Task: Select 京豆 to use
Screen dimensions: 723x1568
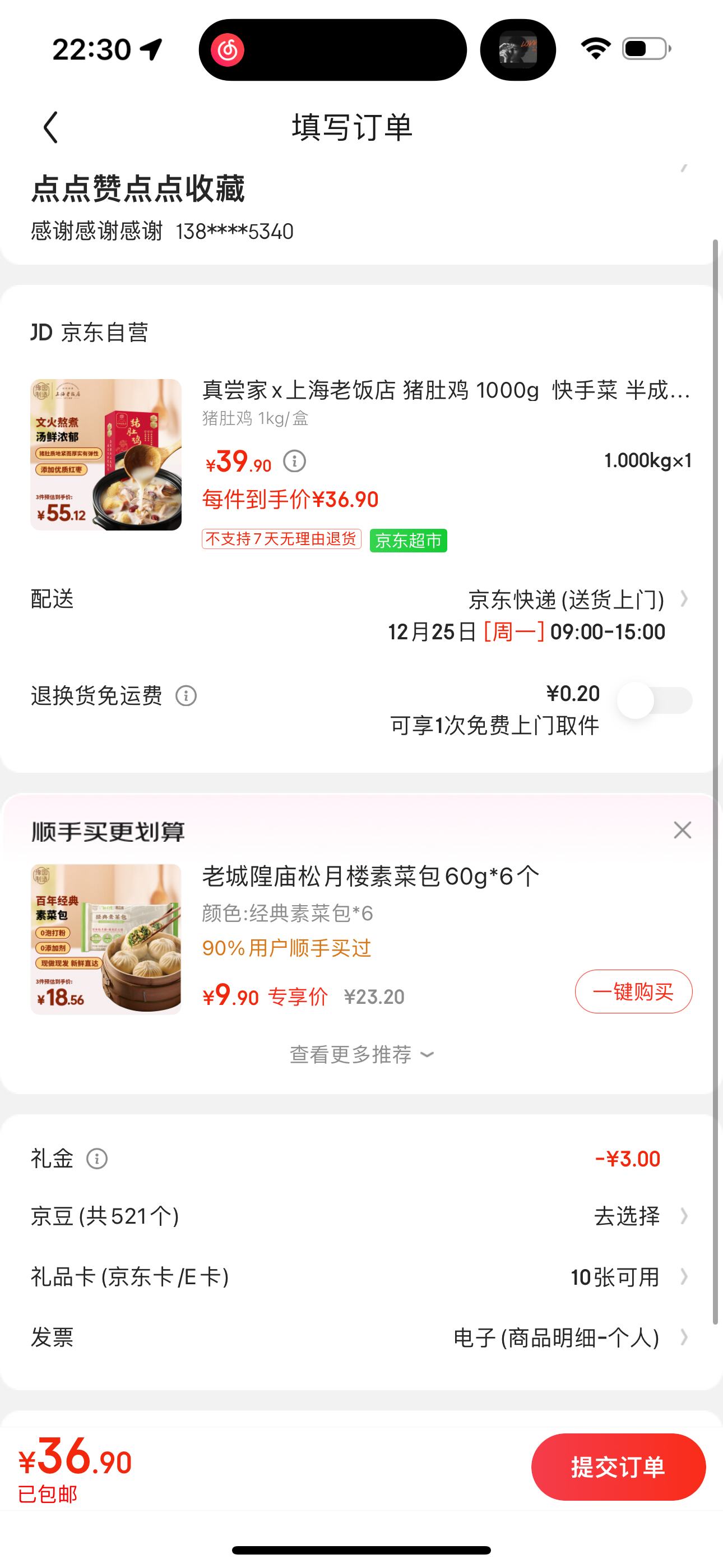Action: (x=361, y=1216)
